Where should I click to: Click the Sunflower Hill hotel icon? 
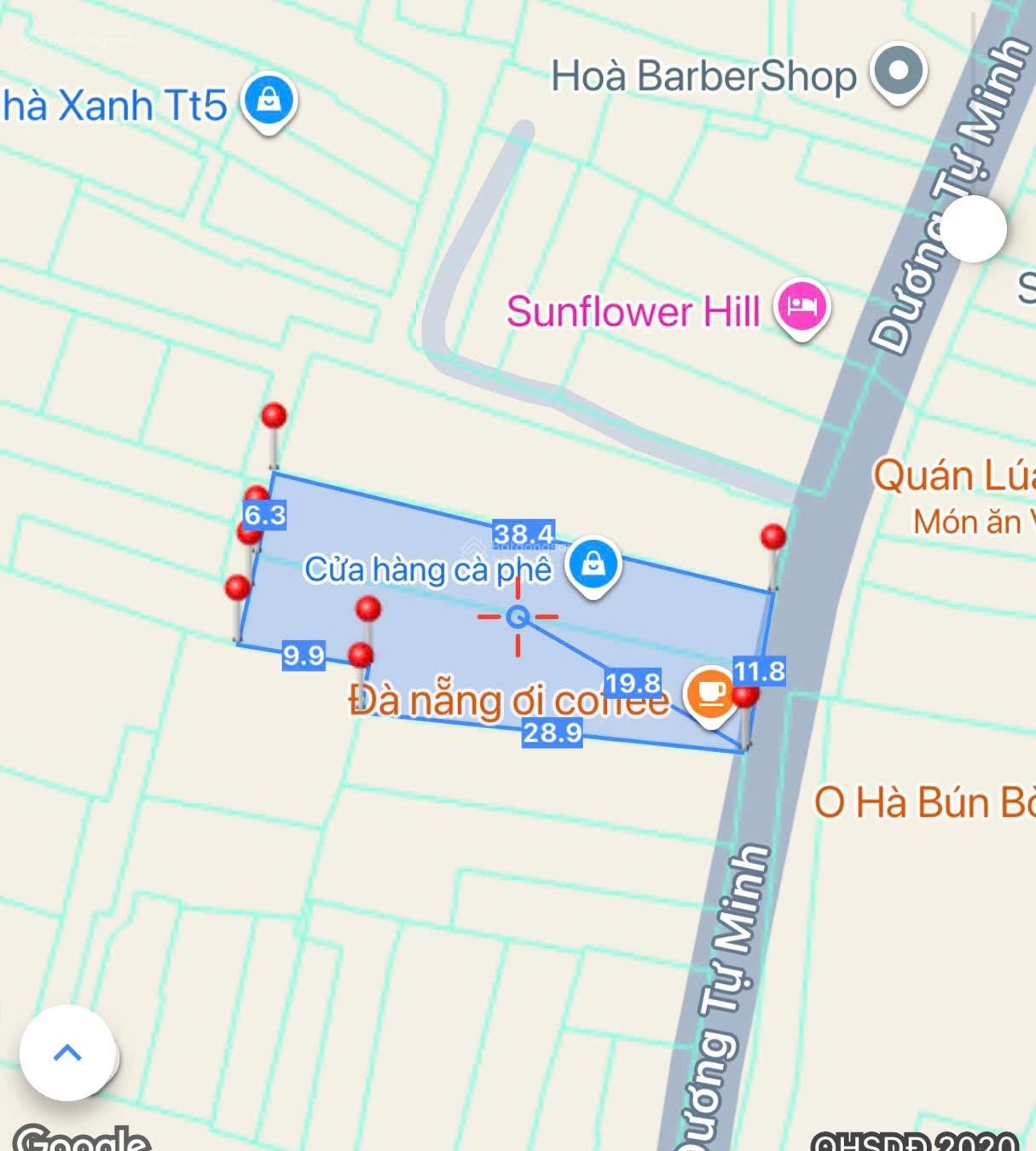pyautogui.click(x=802, y=305)
